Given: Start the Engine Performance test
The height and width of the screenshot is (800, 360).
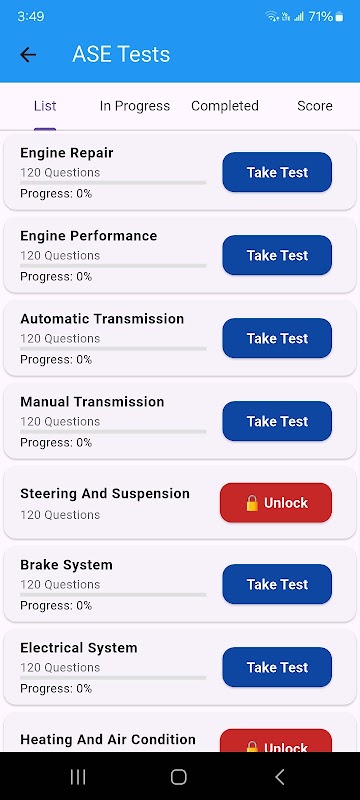Looking at the screenshot, I should (277, 255).
